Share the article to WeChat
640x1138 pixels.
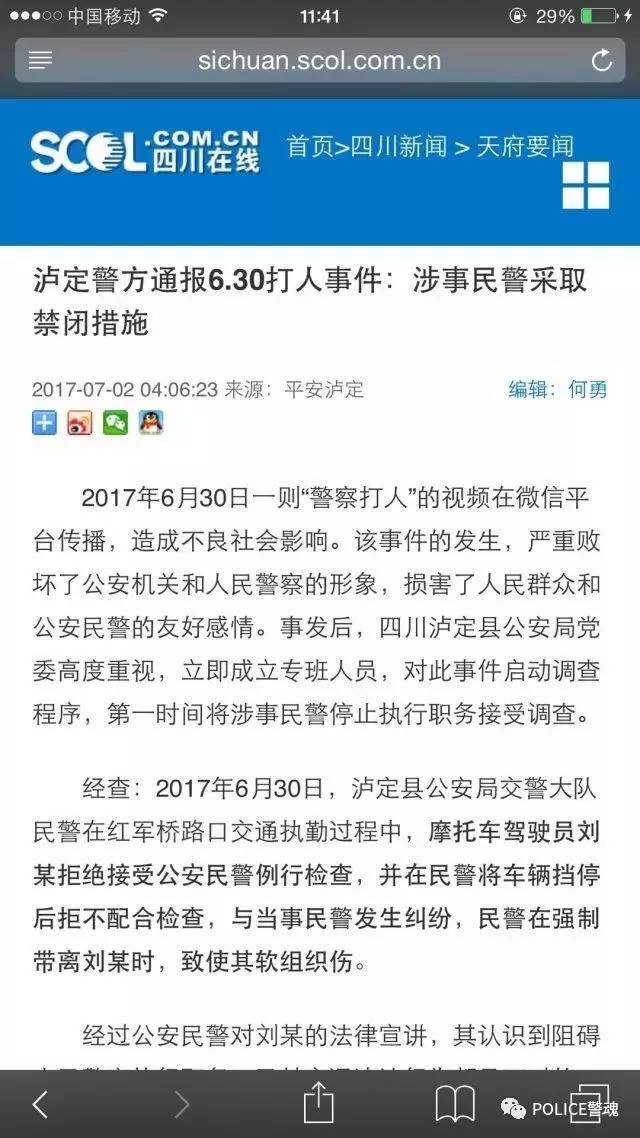pyautogui.click(x=115, y=422)
